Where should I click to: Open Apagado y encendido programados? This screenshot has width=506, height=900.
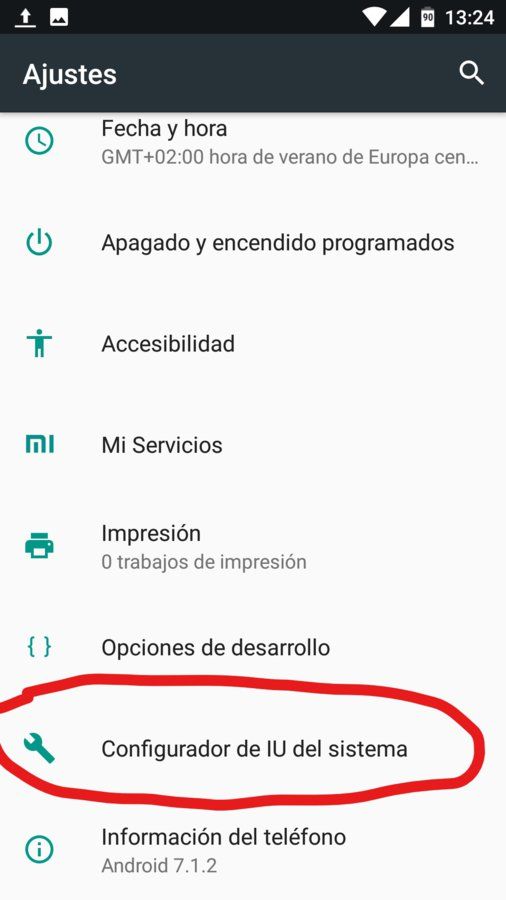(x=253, y=243)
